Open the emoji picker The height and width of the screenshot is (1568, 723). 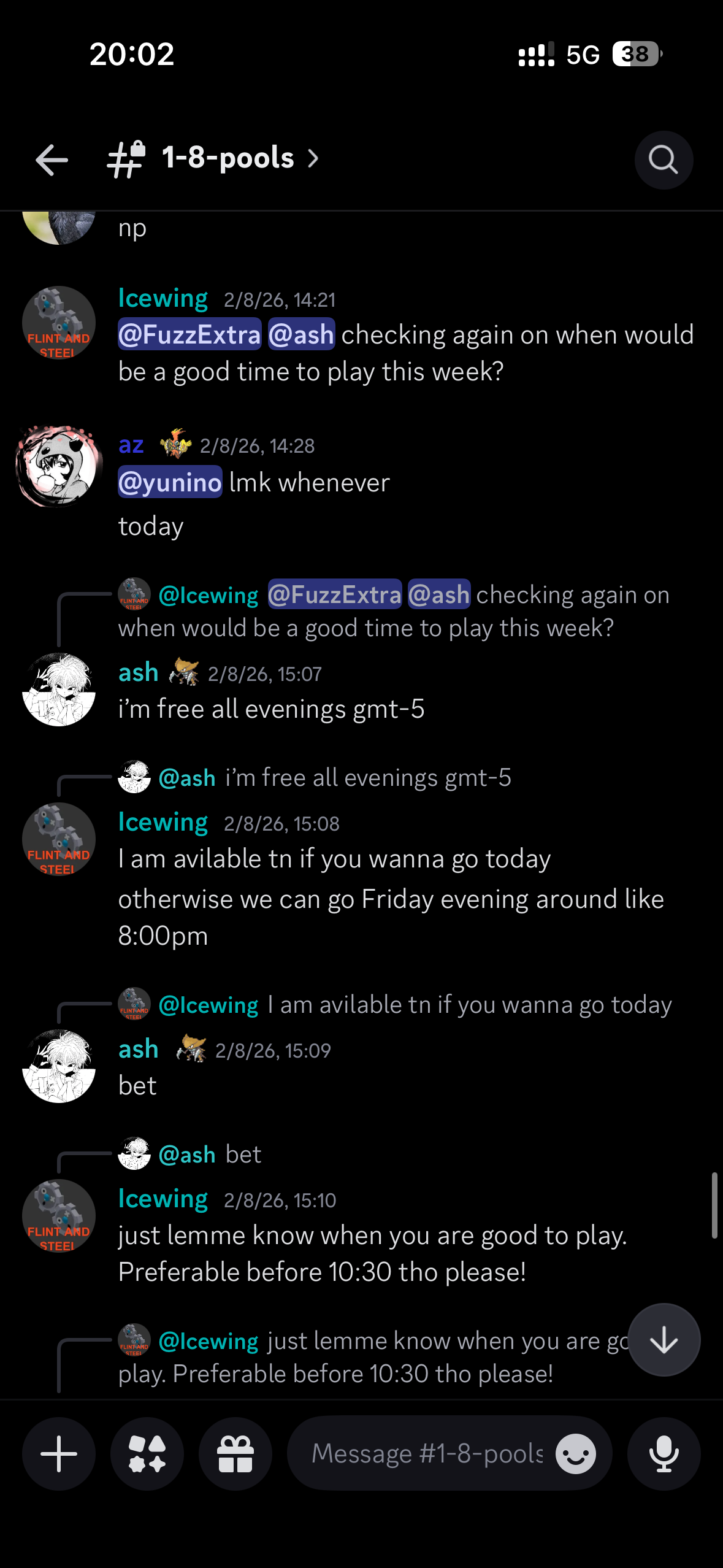[575, 1453]
